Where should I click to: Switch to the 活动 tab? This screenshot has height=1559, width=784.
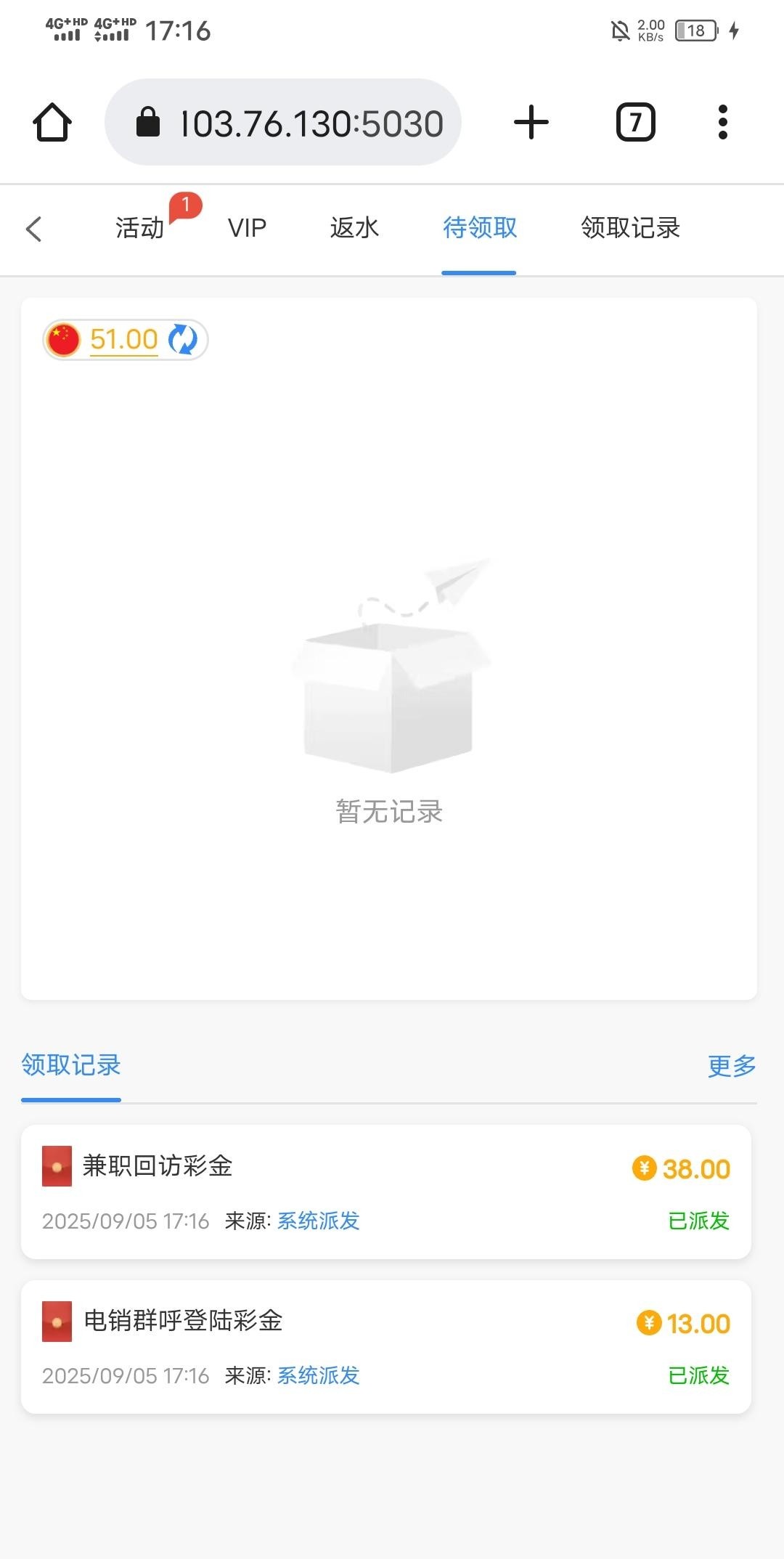[x=140, y=228]
